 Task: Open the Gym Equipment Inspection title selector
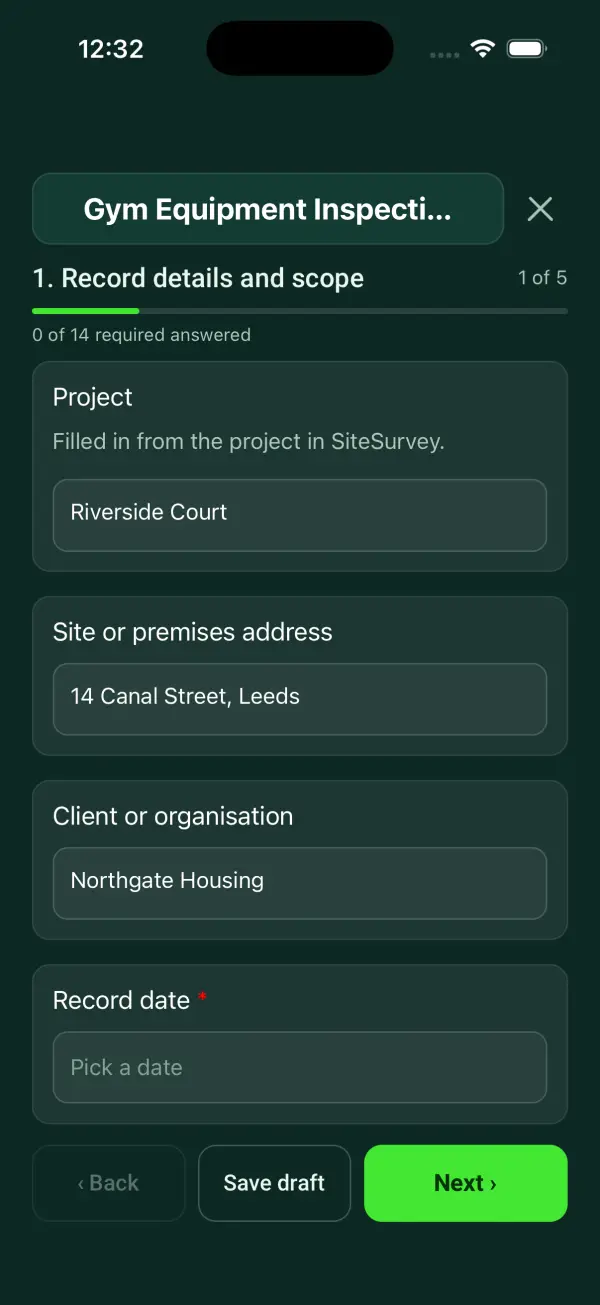click(x=268, y=209)
